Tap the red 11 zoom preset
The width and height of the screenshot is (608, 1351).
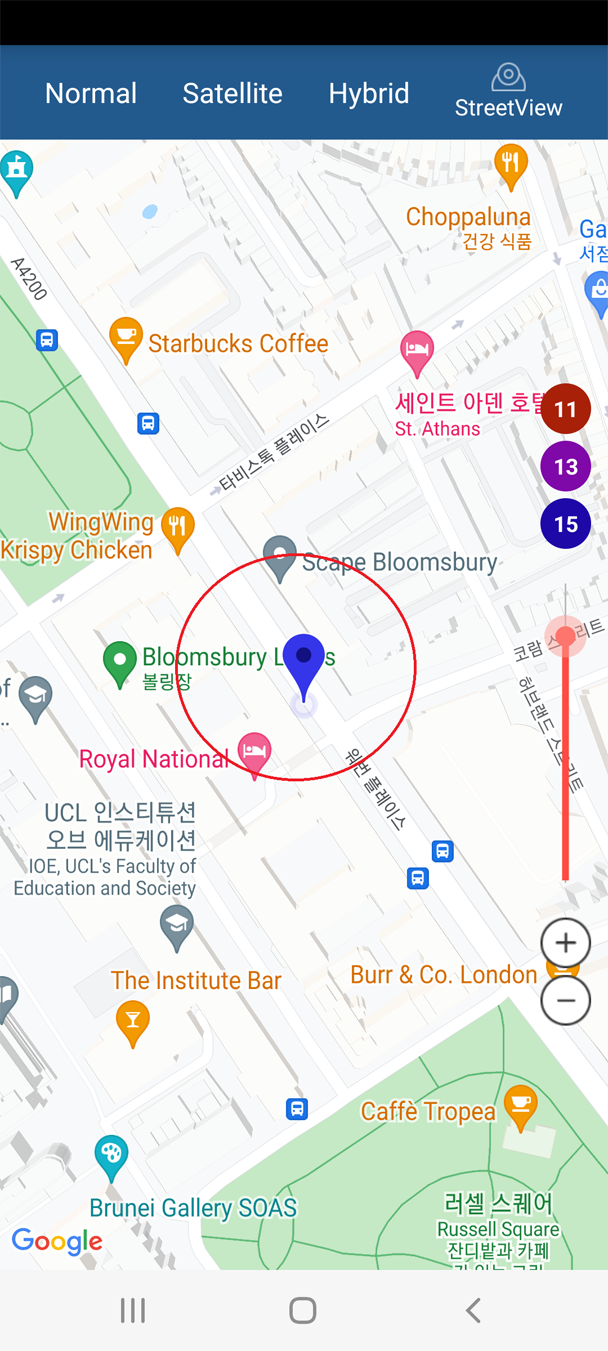pyautogui.click(x=566, y=409)
